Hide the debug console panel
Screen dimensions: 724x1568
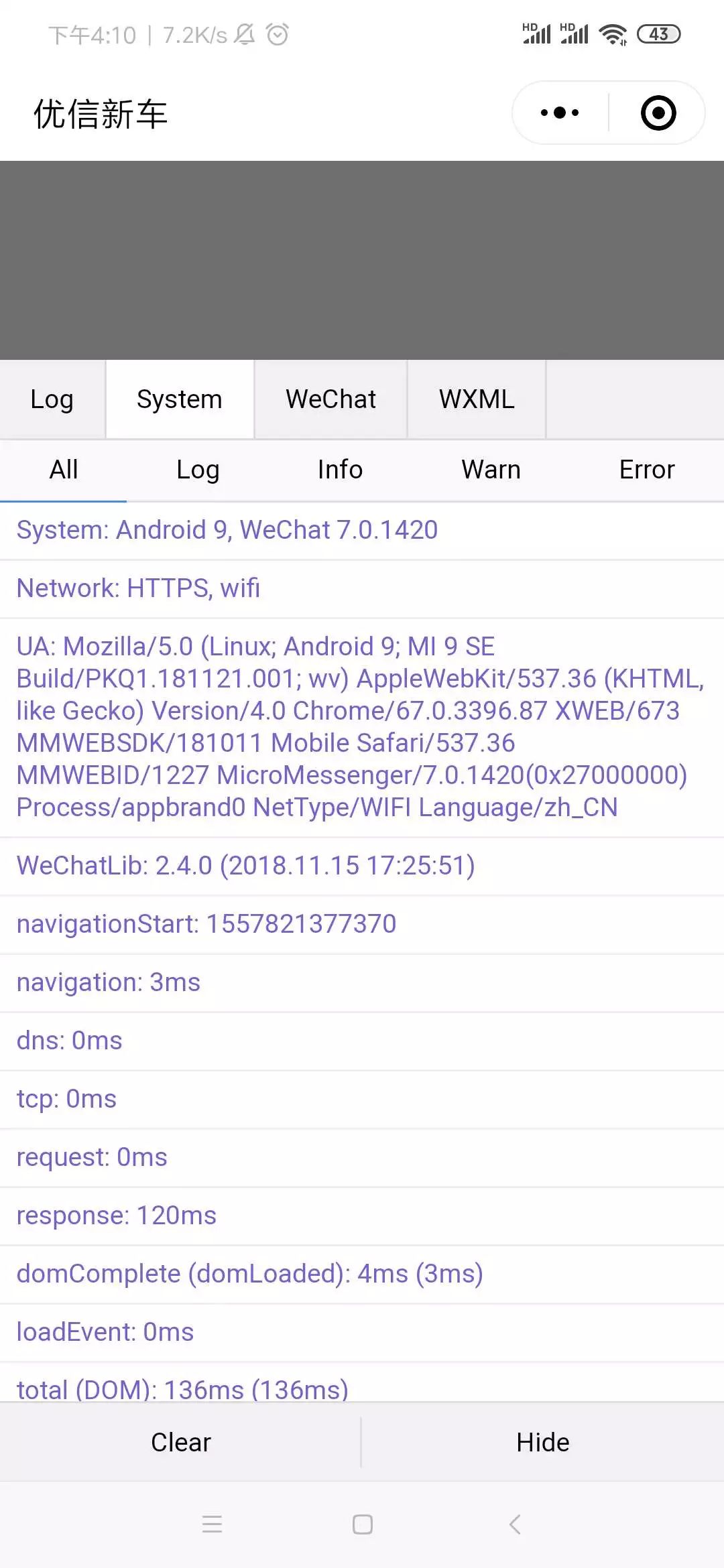[543, 1442]
